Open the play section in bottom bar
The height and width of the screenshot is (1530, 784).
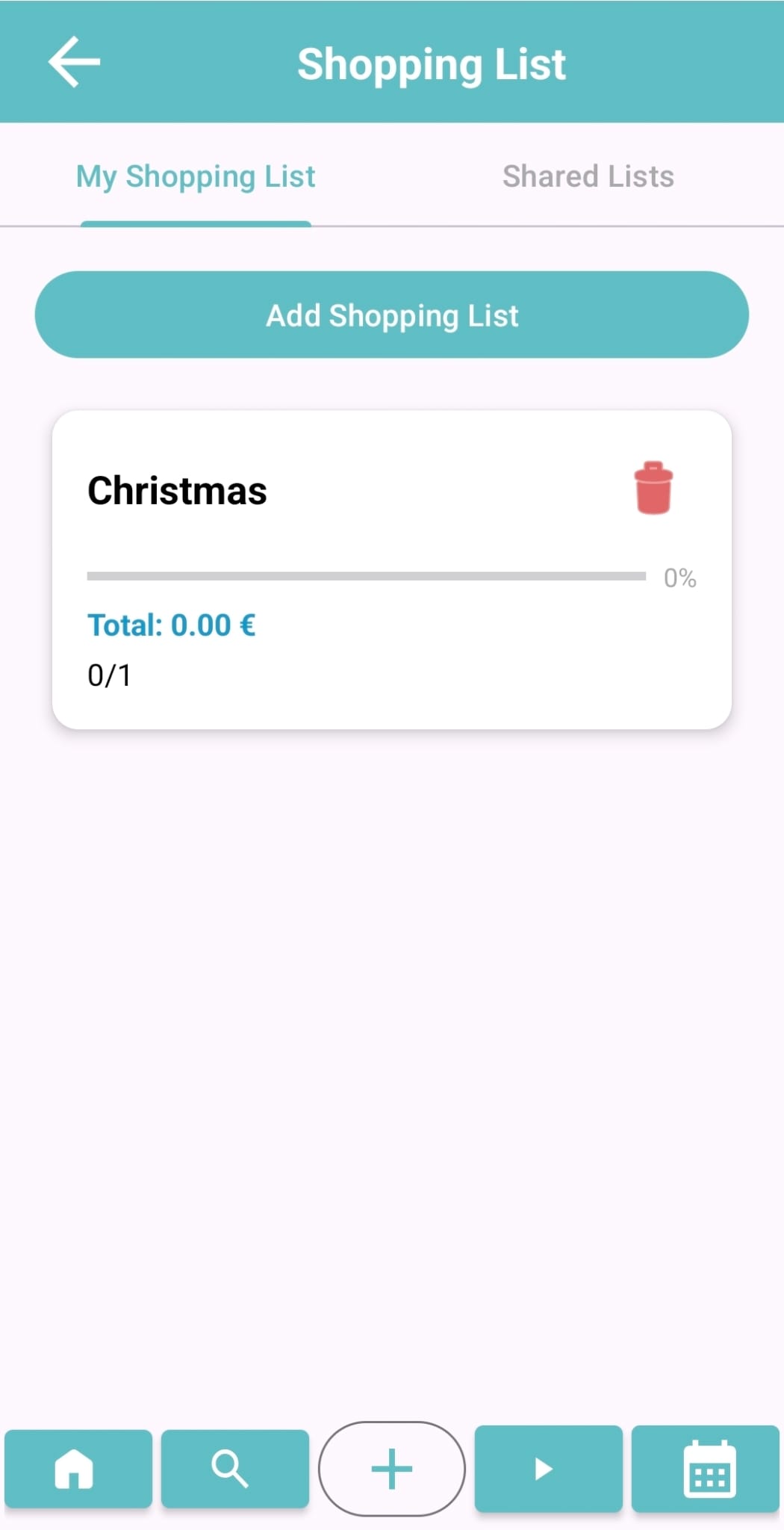pyautogui.click(x=548, y=1469)
